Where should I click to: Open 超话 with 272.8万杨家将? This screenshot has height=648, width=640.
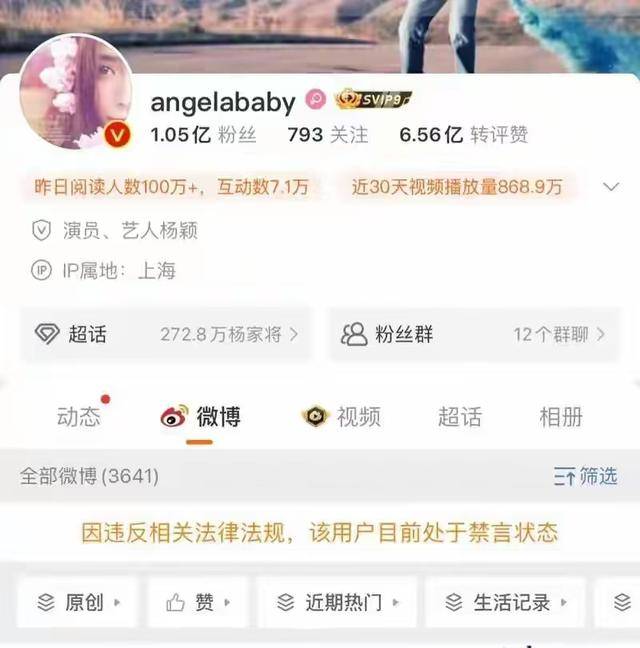[166, 335]
